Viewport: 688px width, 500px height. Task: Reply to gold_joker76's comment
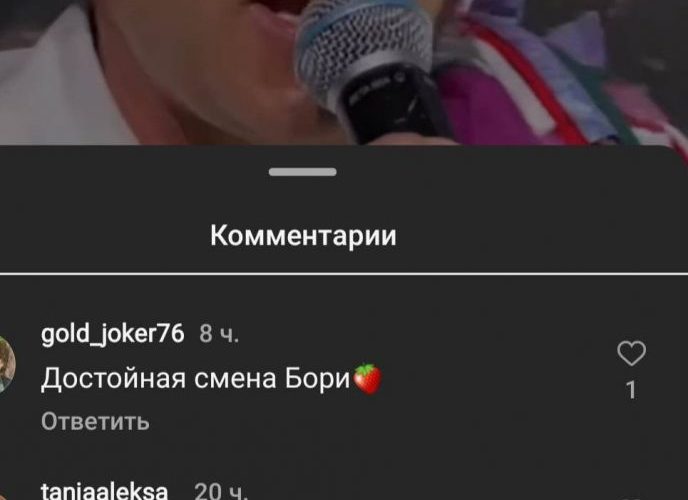point(95,422)
